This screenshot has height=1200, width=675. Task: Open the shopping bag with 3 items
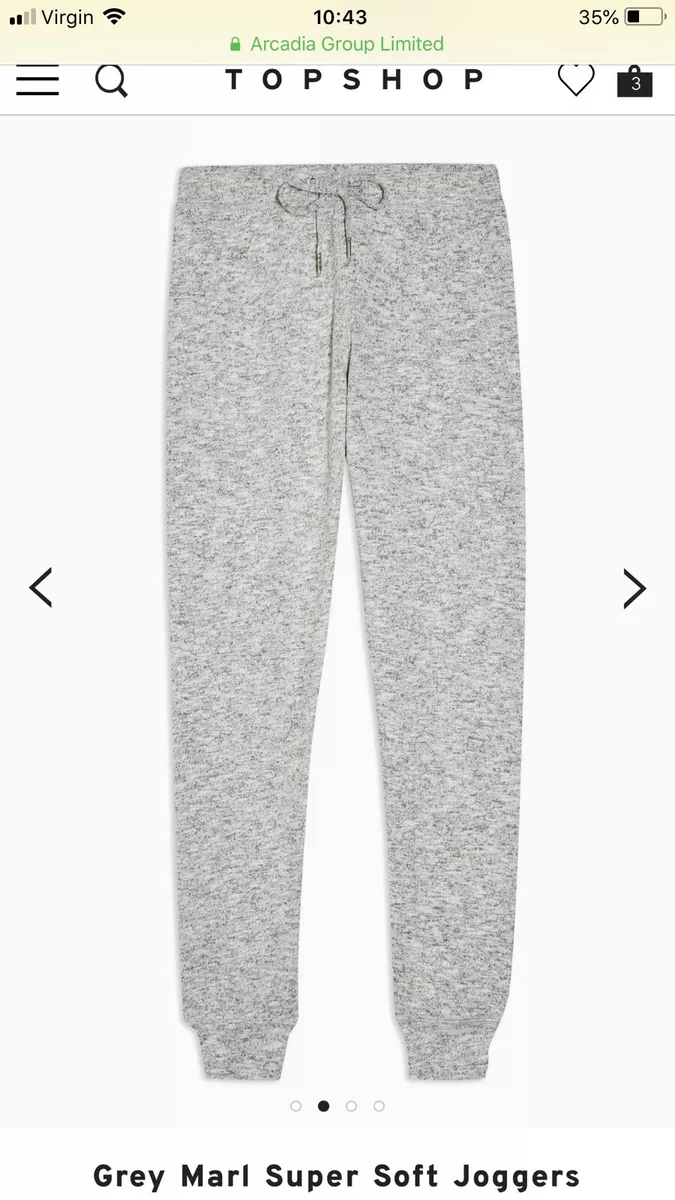point(635,80)
